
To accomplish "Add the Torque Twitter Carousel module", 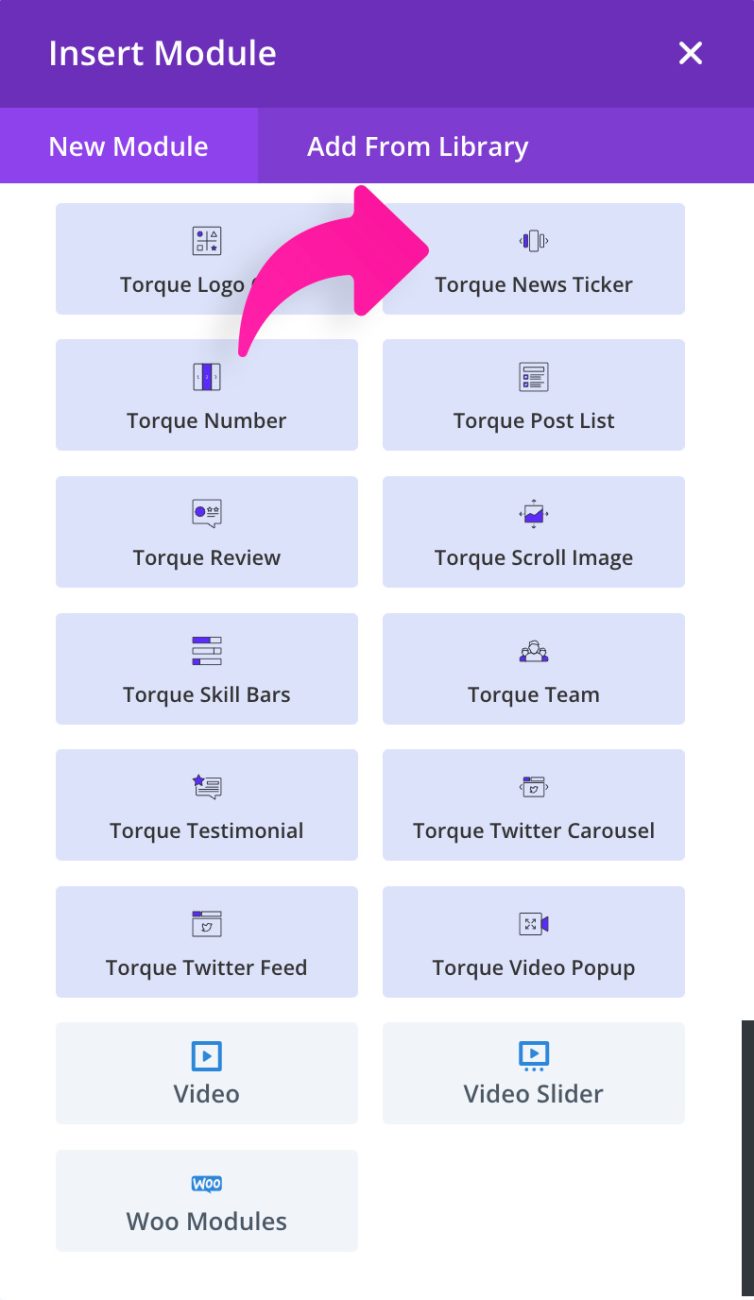I will [533, 805].
